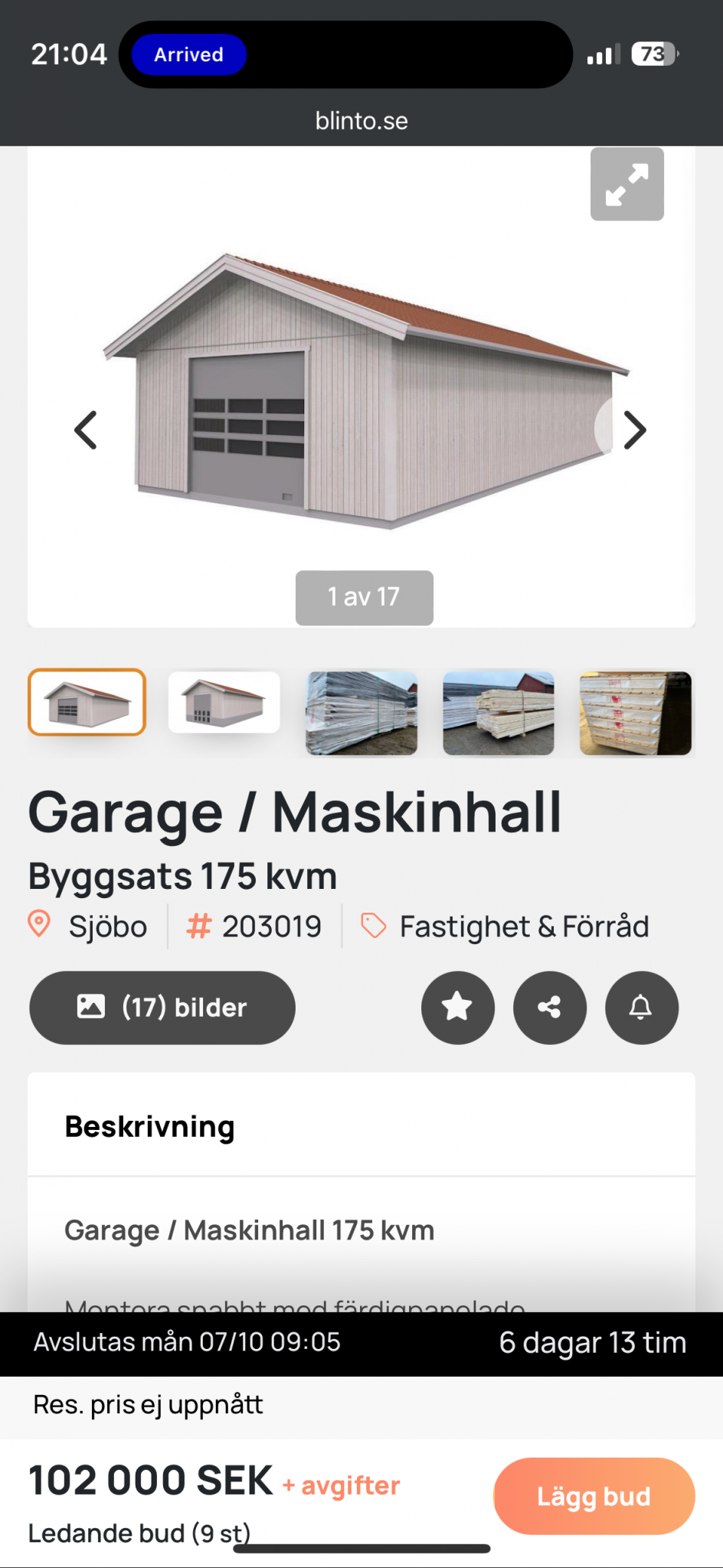
Task: Go to the previous gallery image
Action: (x=86, y=430)
